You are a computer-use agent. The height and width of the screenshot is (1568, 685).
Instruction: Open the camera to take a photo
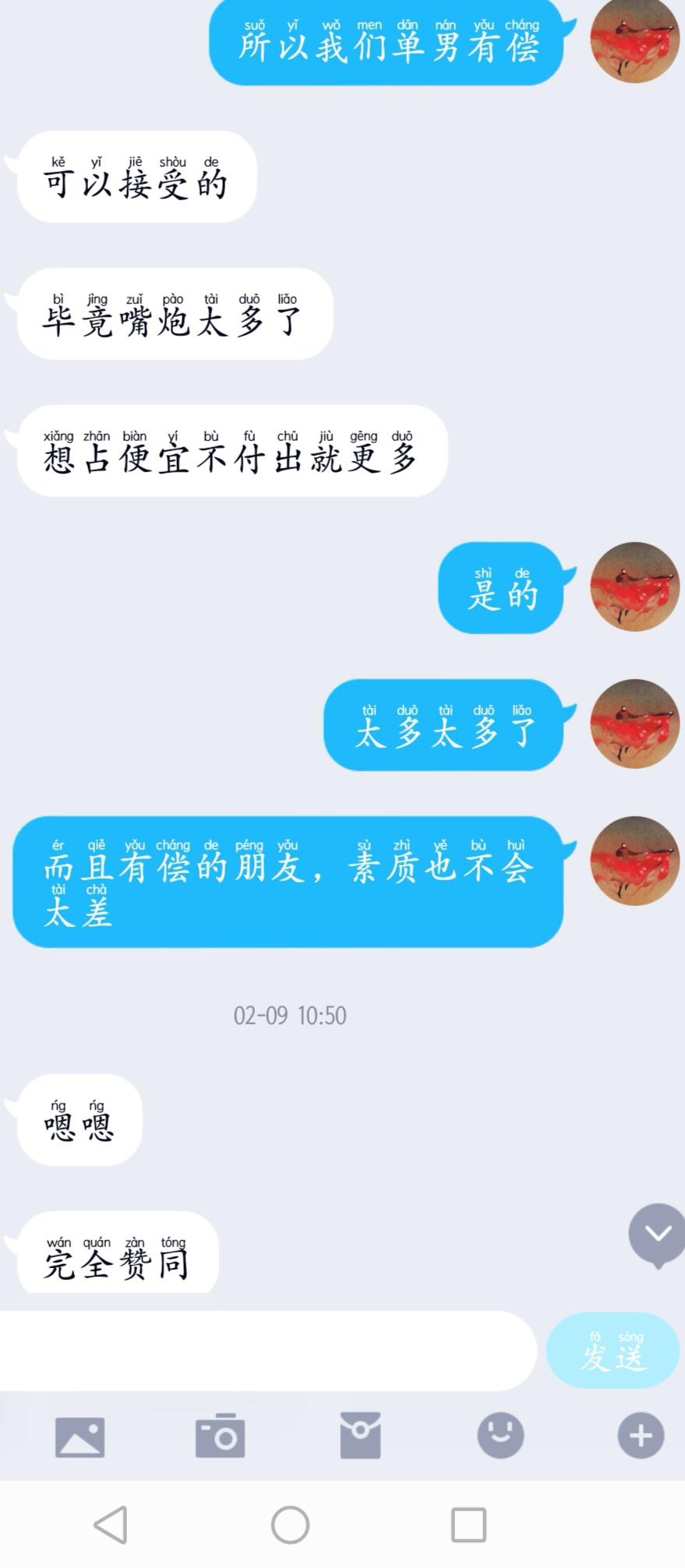click(220, 1435)
